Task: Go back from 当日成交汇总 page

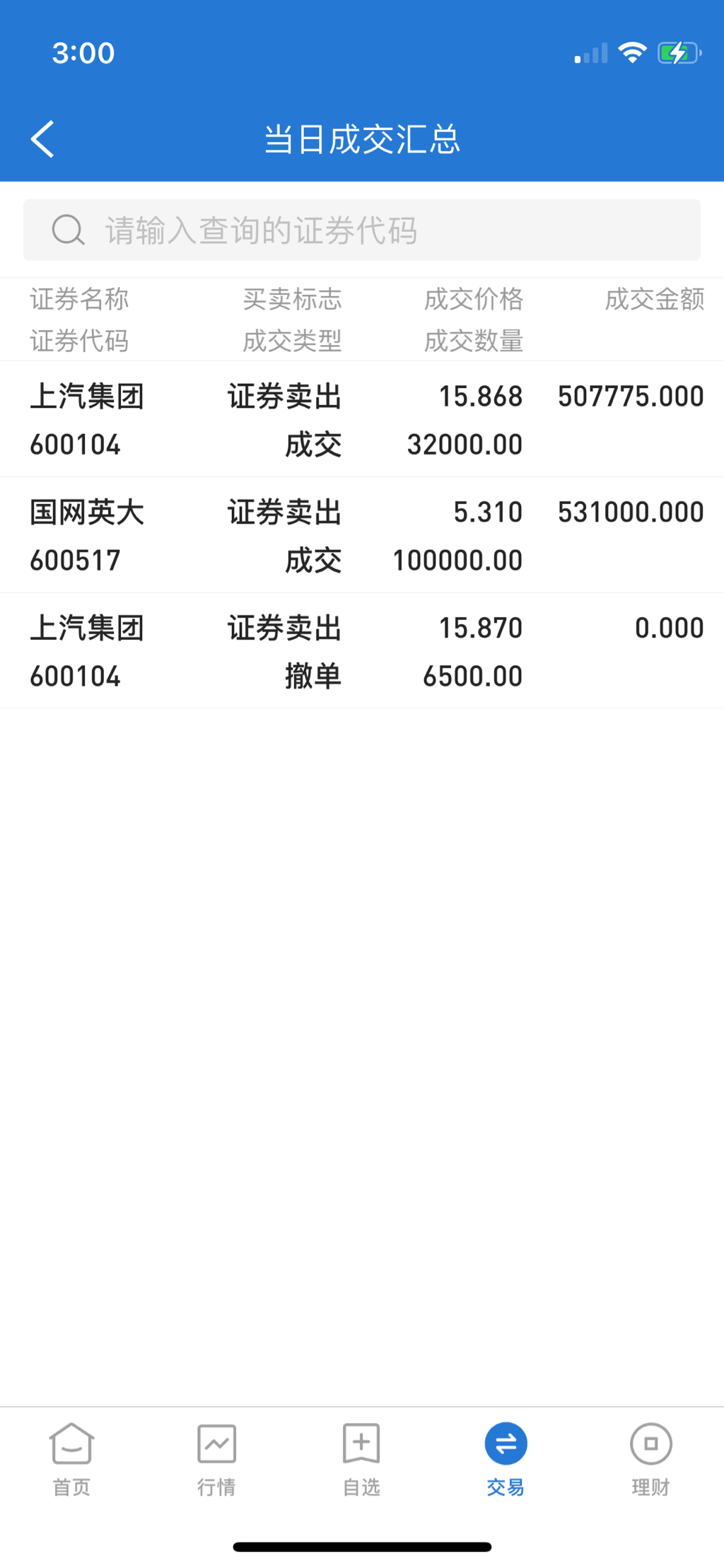Action: (x=43, y=139)
